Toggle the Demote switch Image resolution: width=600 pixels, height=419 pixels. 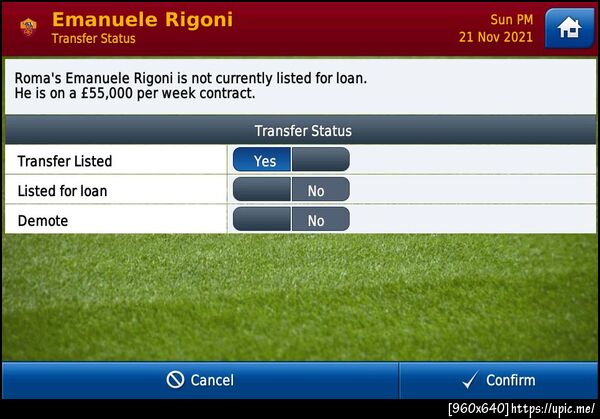tap(291, 220)
